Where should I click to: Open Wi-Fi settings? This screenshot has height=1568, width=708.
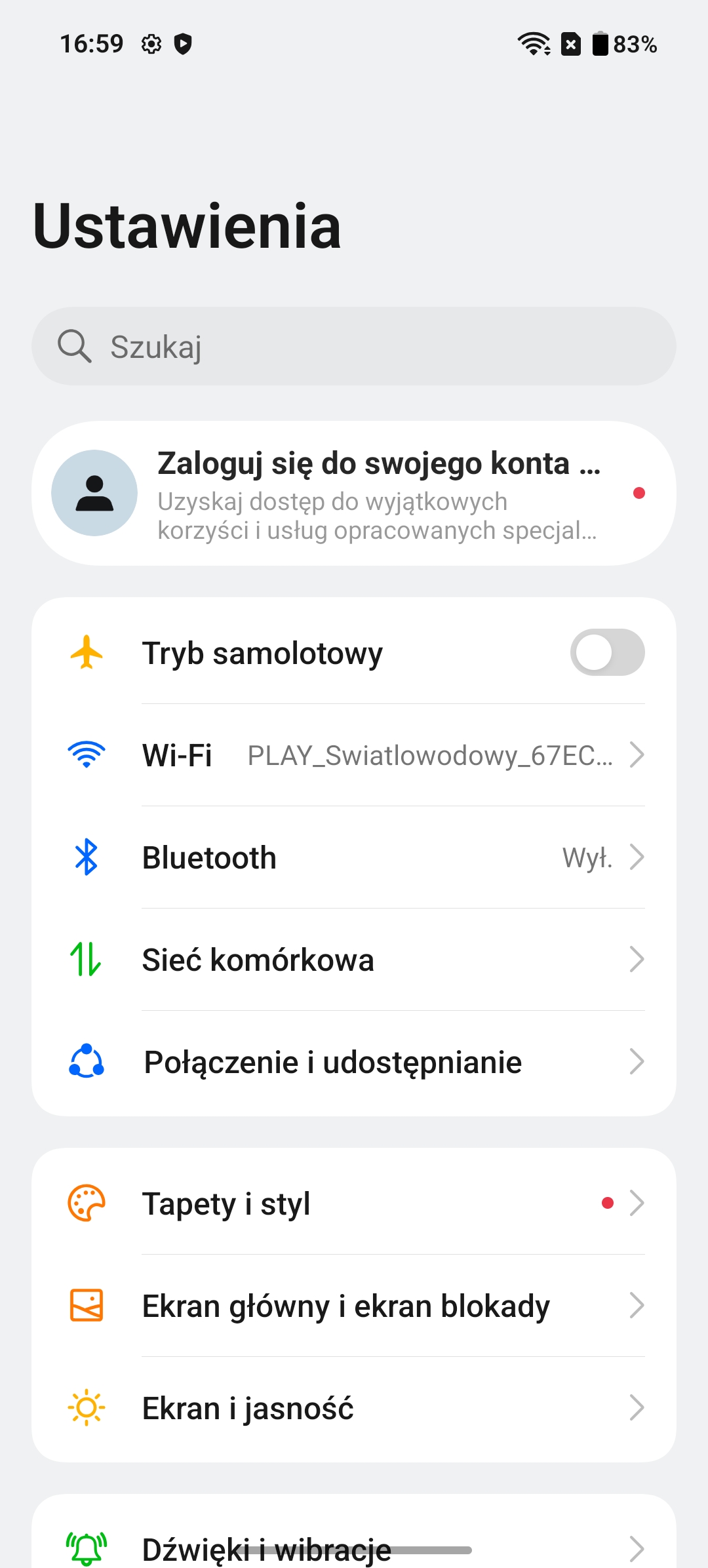tap(354, 755)
